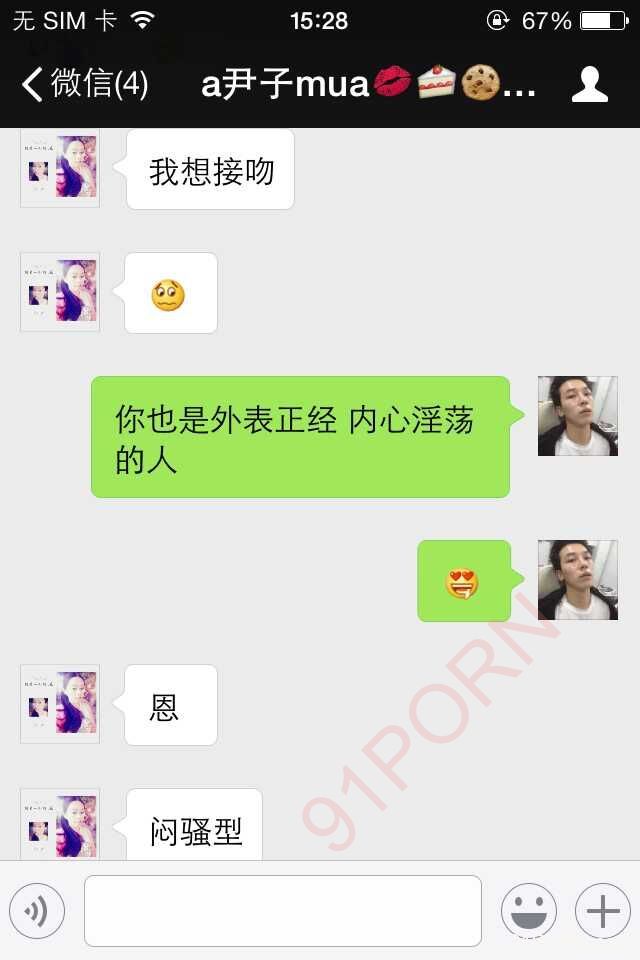Image resolution: width=640 pixels, height=960 pixels.
Task: Open the emoji sticker picker
Action: coord(529,911)
